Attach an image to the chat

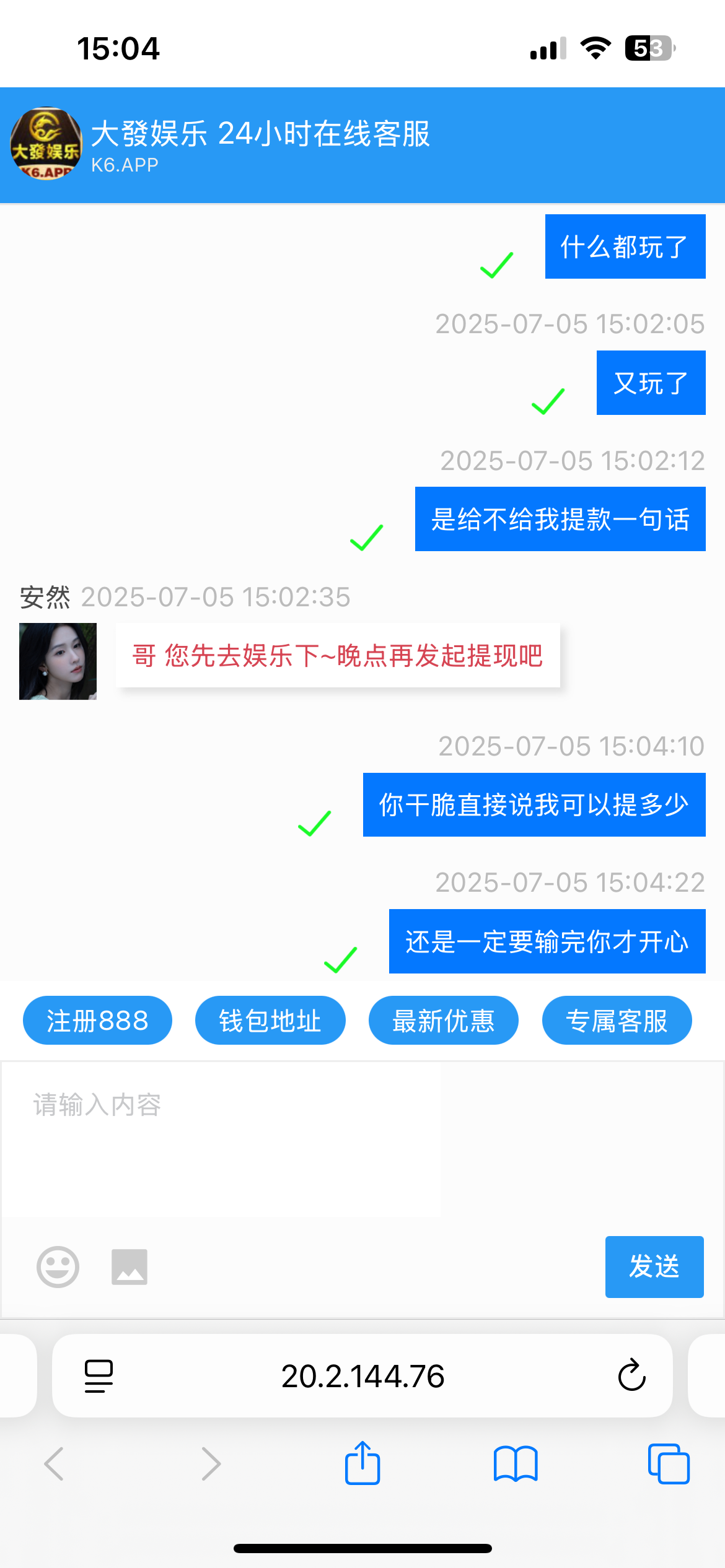[x=130, y=1267]
